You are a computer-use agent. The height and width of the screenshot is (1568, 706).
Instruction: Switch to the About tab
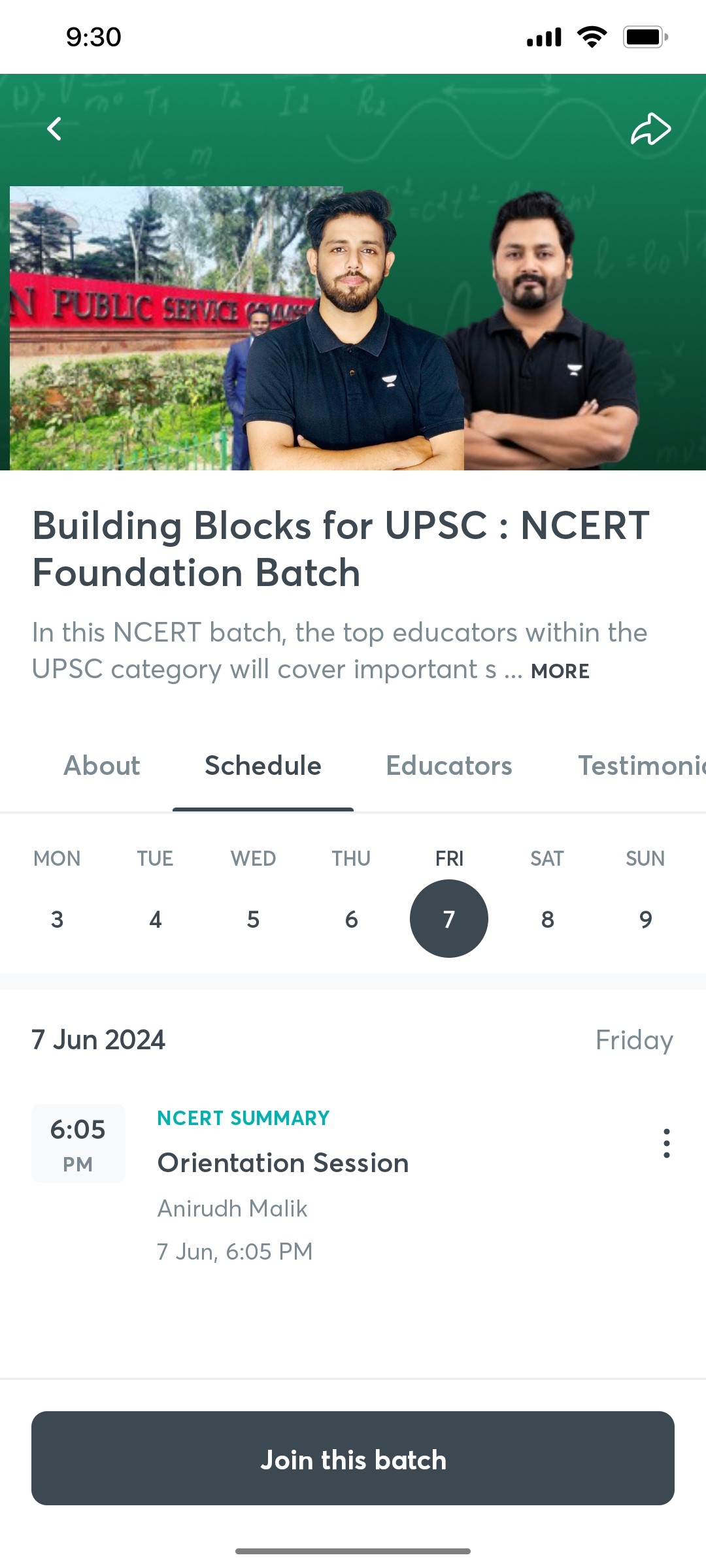[101, 766]
